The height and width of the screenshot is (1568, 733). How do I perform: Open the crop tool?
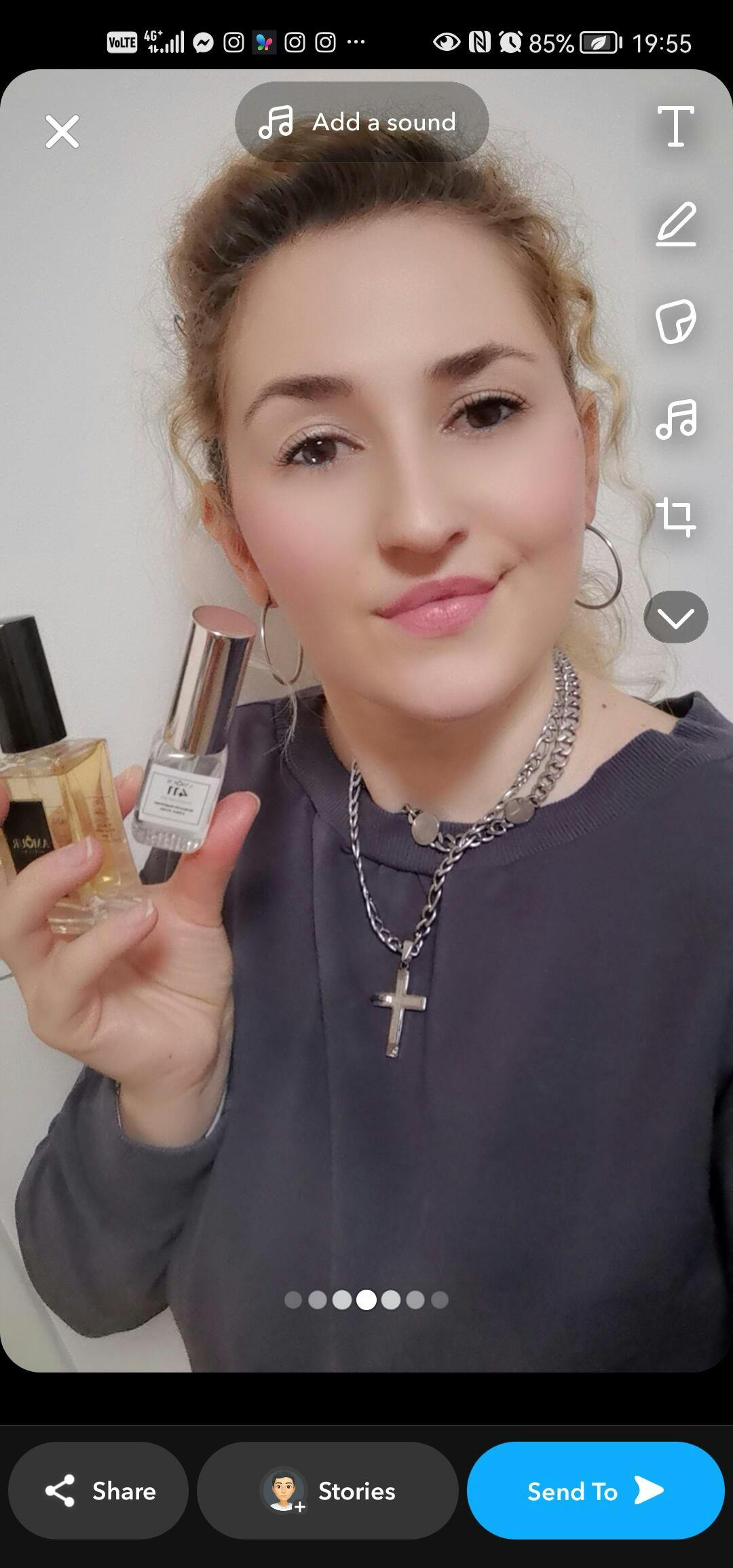[675, 517]
